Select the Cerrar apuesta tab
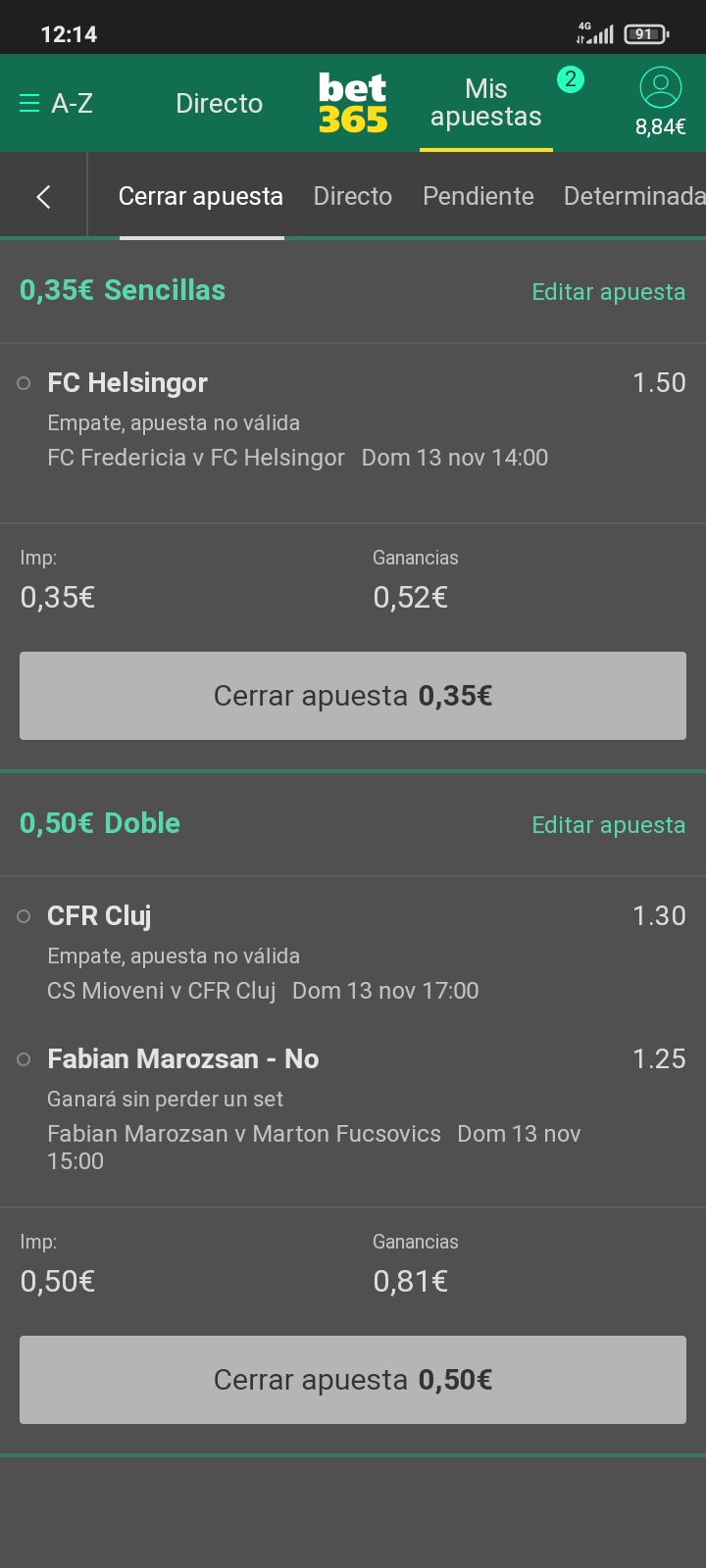 point(201,197)
